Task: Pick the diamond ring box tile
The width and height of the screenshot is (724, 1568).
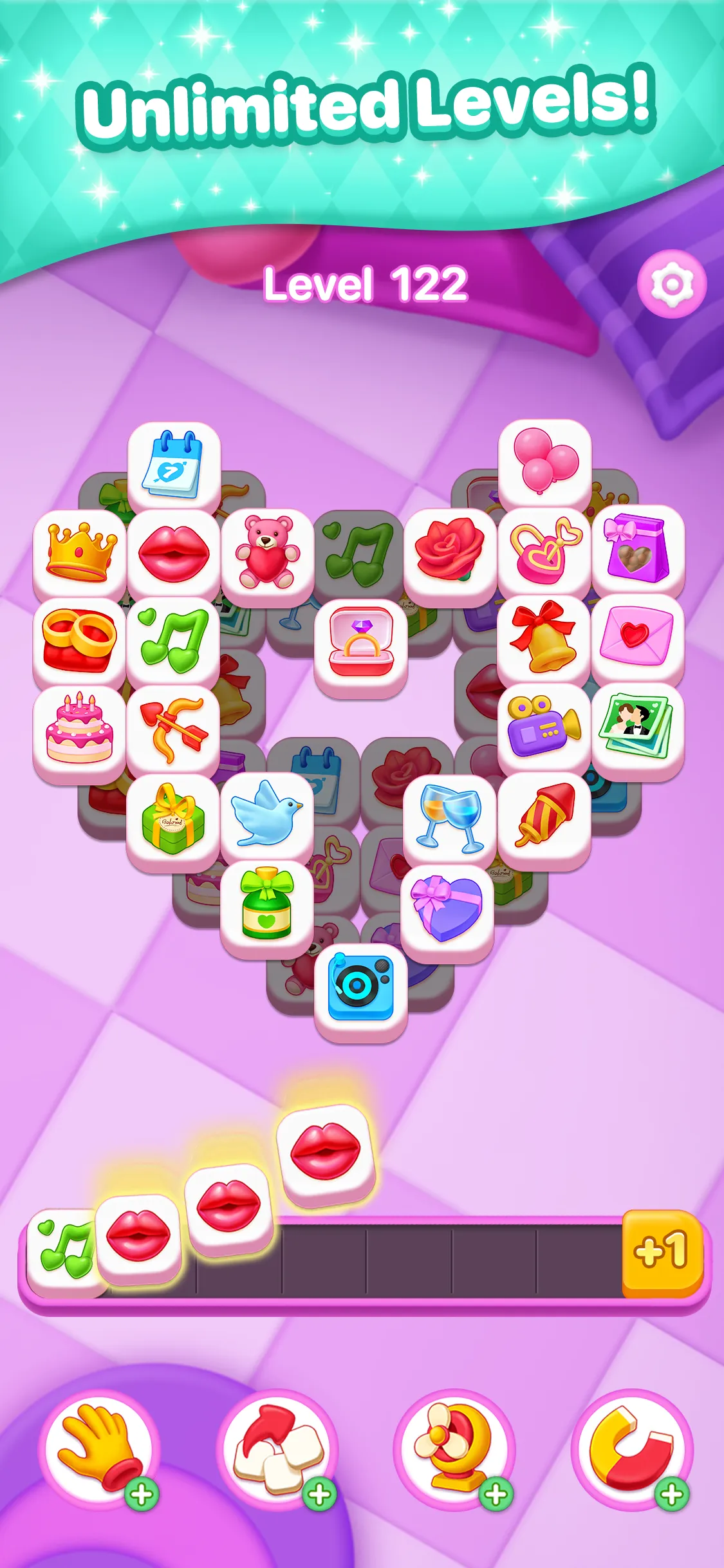Action: point(363,644)
